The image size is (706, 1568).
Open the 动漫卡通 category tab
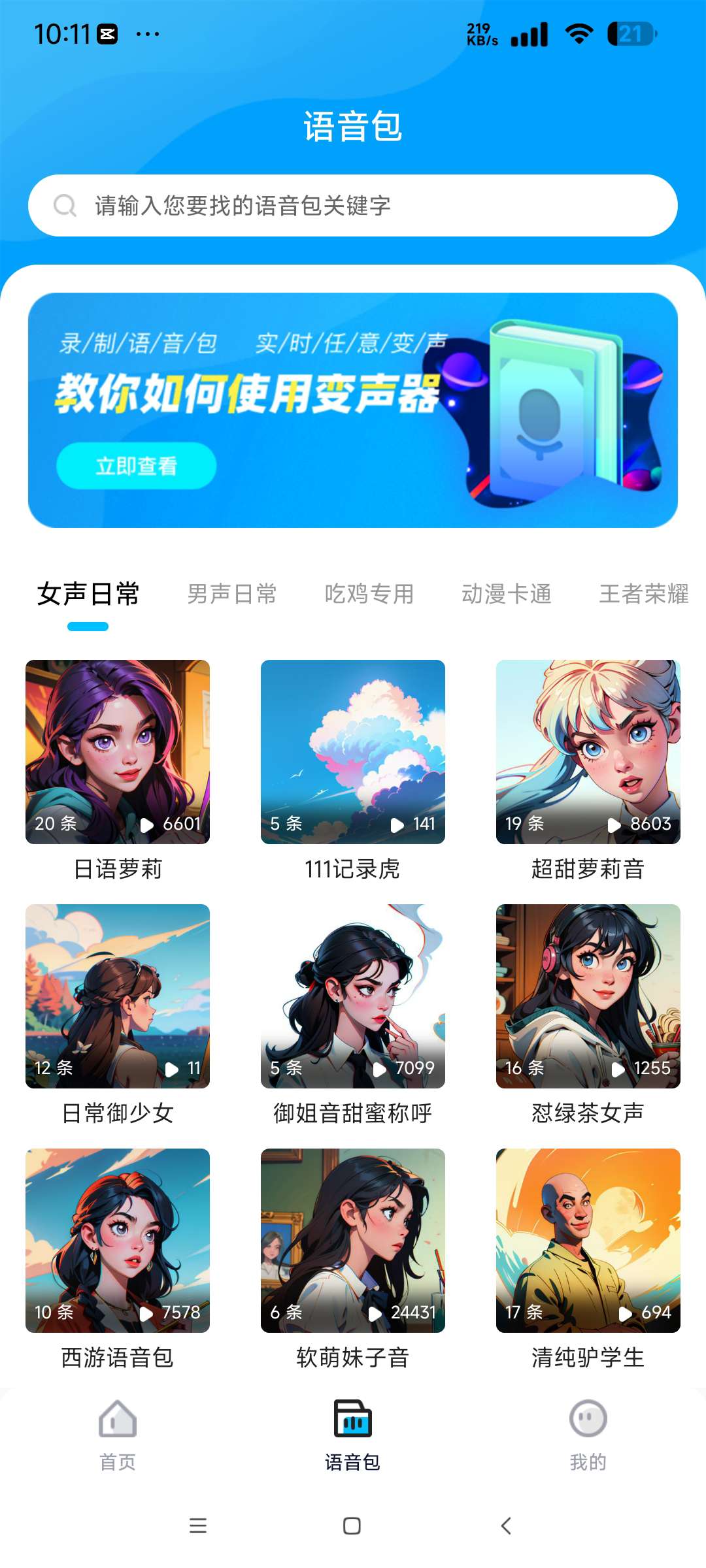click(507, 594)
